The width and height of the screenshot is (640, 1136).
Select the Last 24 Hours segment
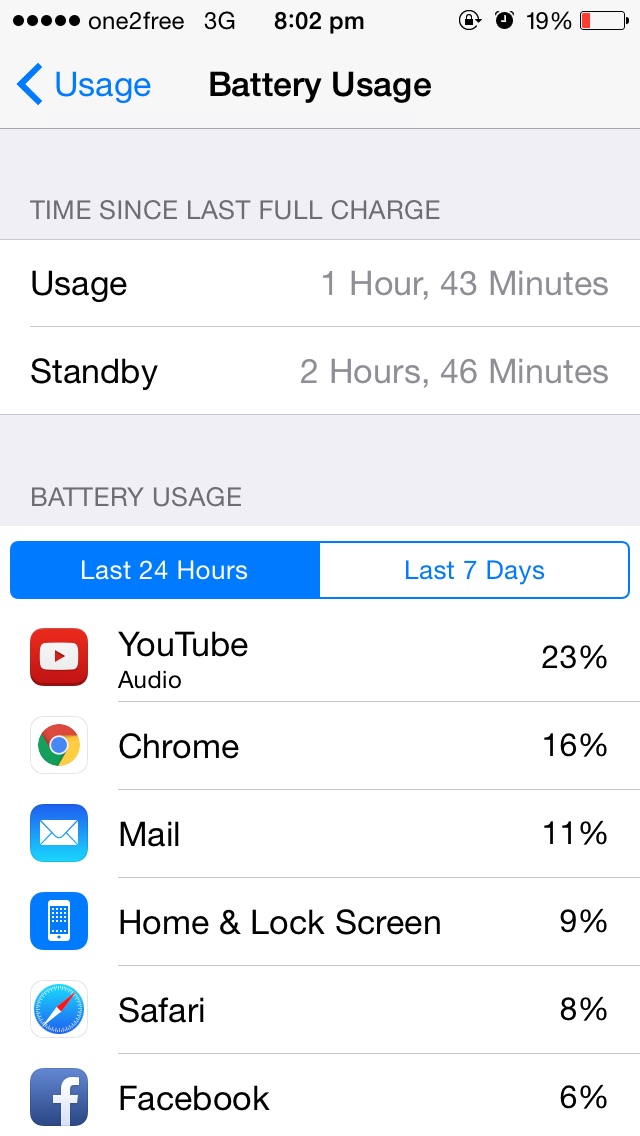point(165,570)
